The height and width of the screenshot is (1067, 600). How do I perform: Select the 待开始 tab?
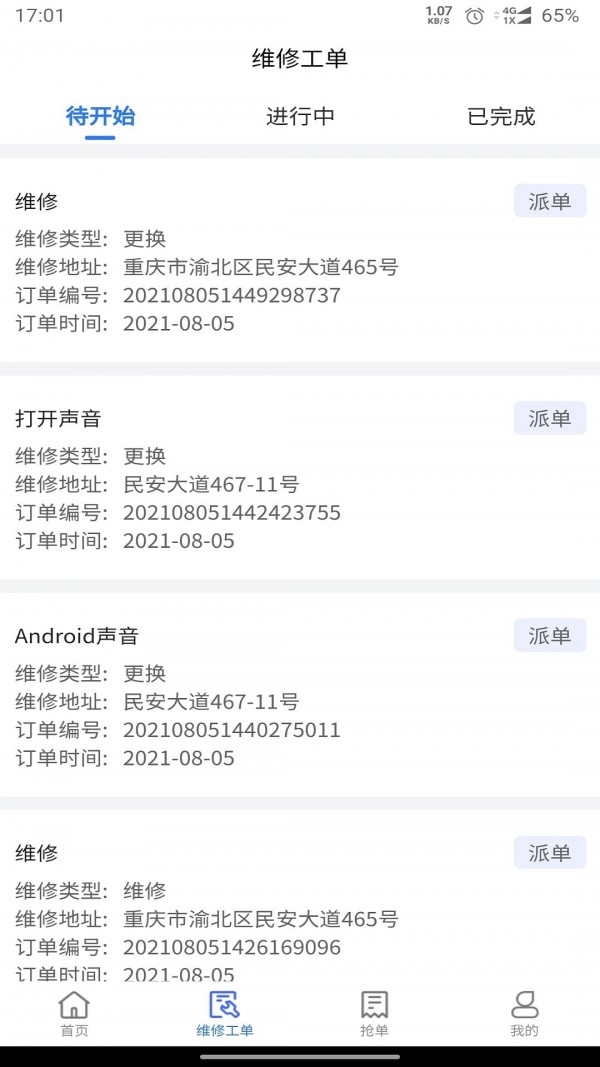tap(100, 116)
